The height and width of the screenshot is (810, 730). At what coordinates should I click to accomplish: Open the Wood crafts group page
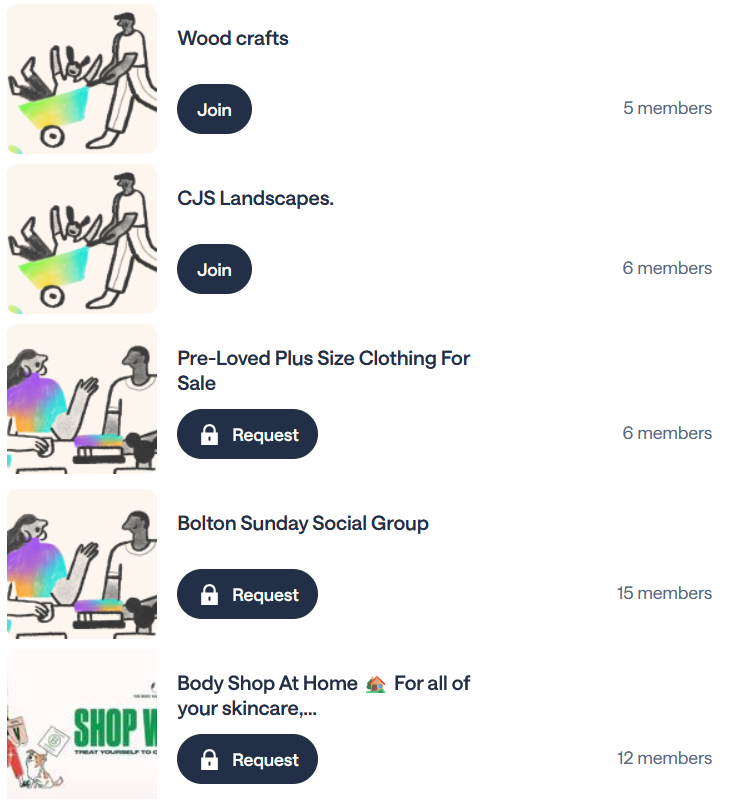tap(233, 39)
